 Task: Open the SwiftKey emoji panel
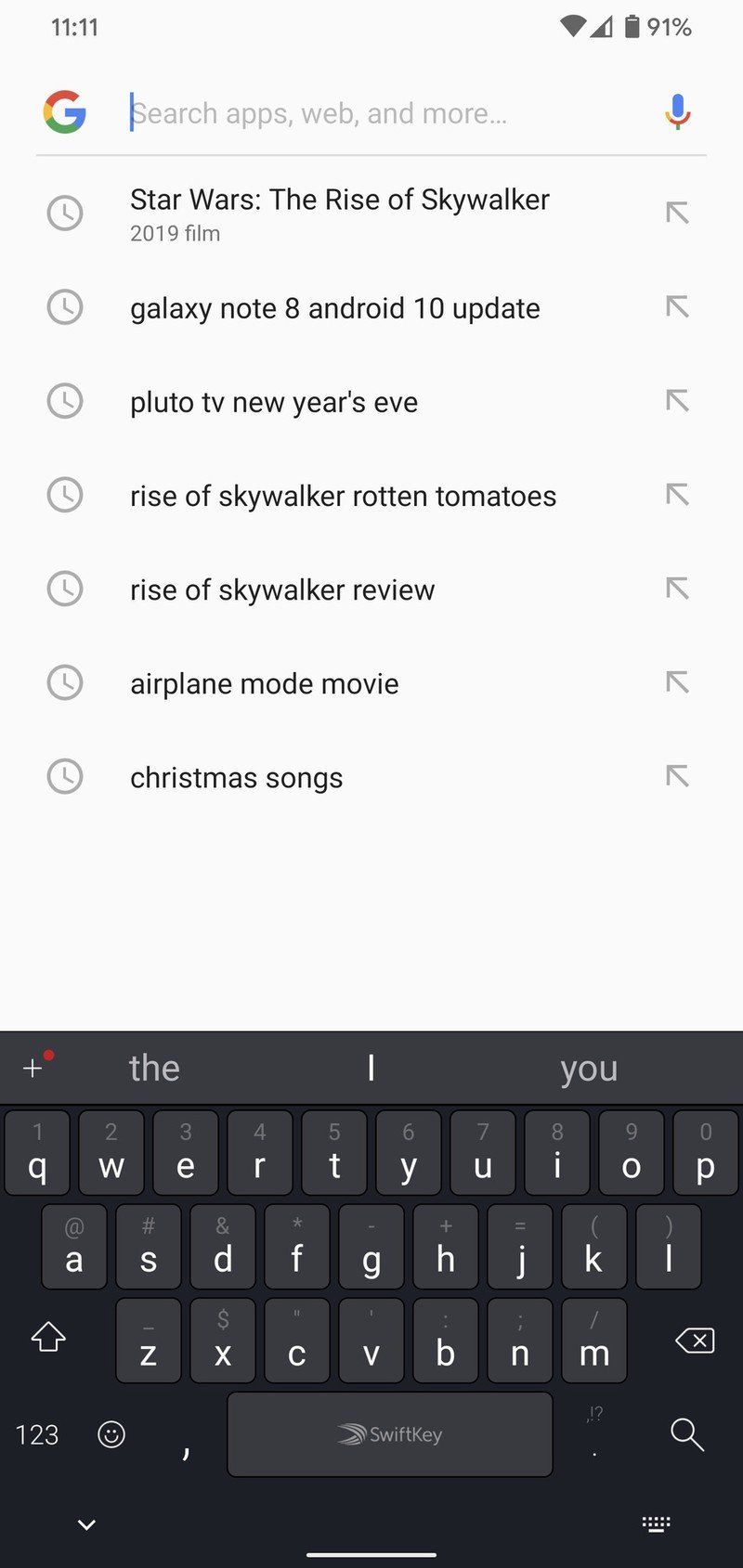(111, 1434)
